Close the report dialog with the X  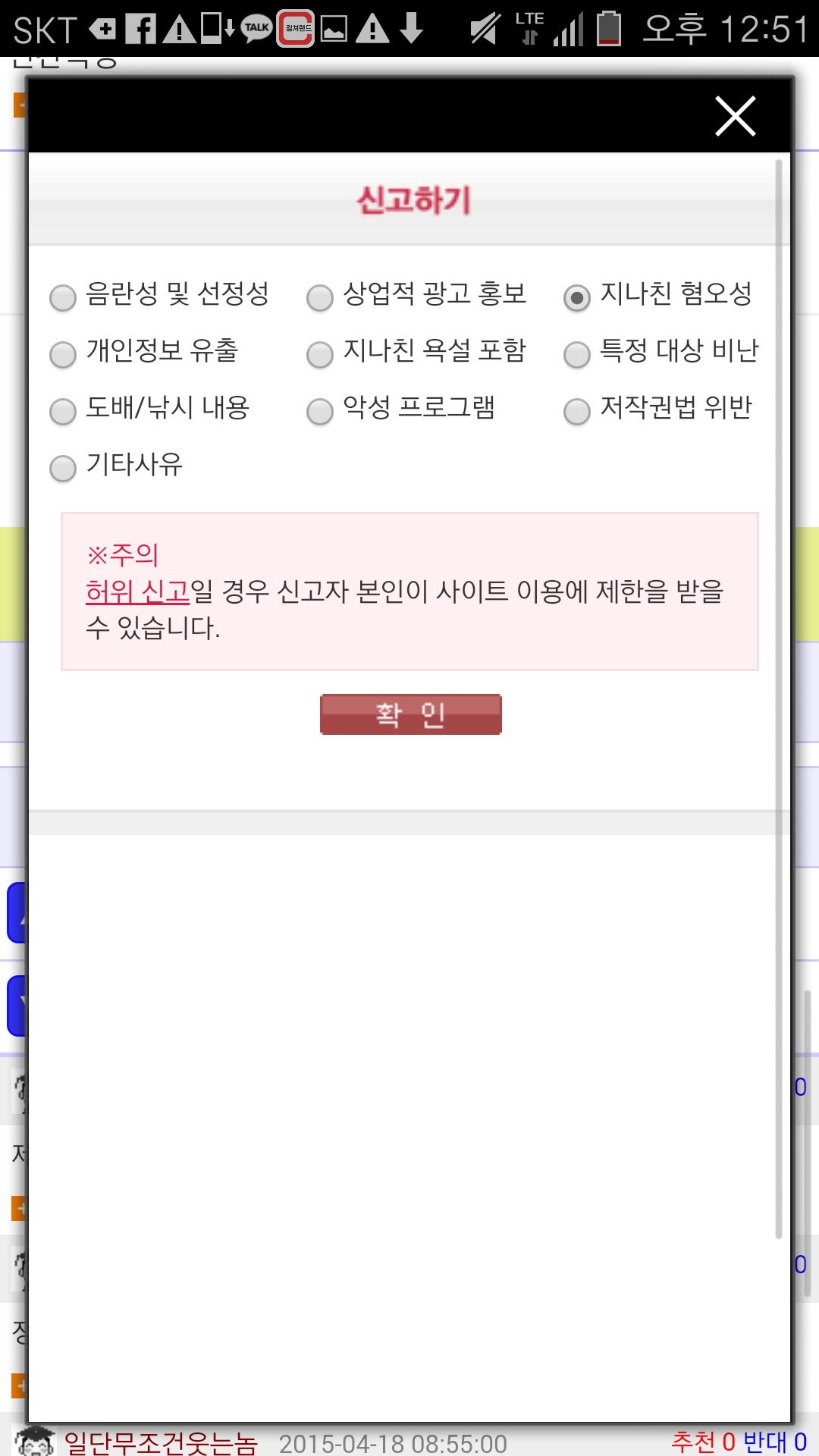(x=736, y=116)
